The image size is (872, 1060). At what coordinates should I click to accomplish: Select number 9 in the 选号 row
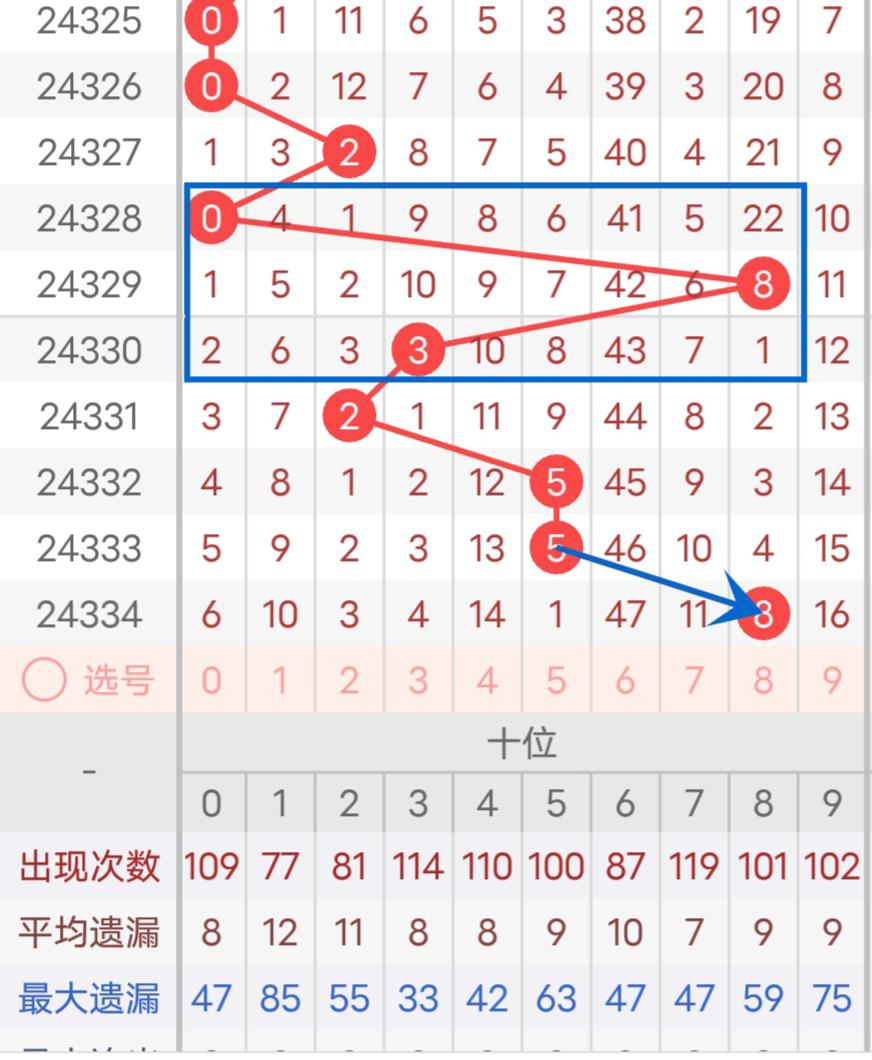click(x=832, y=681)
